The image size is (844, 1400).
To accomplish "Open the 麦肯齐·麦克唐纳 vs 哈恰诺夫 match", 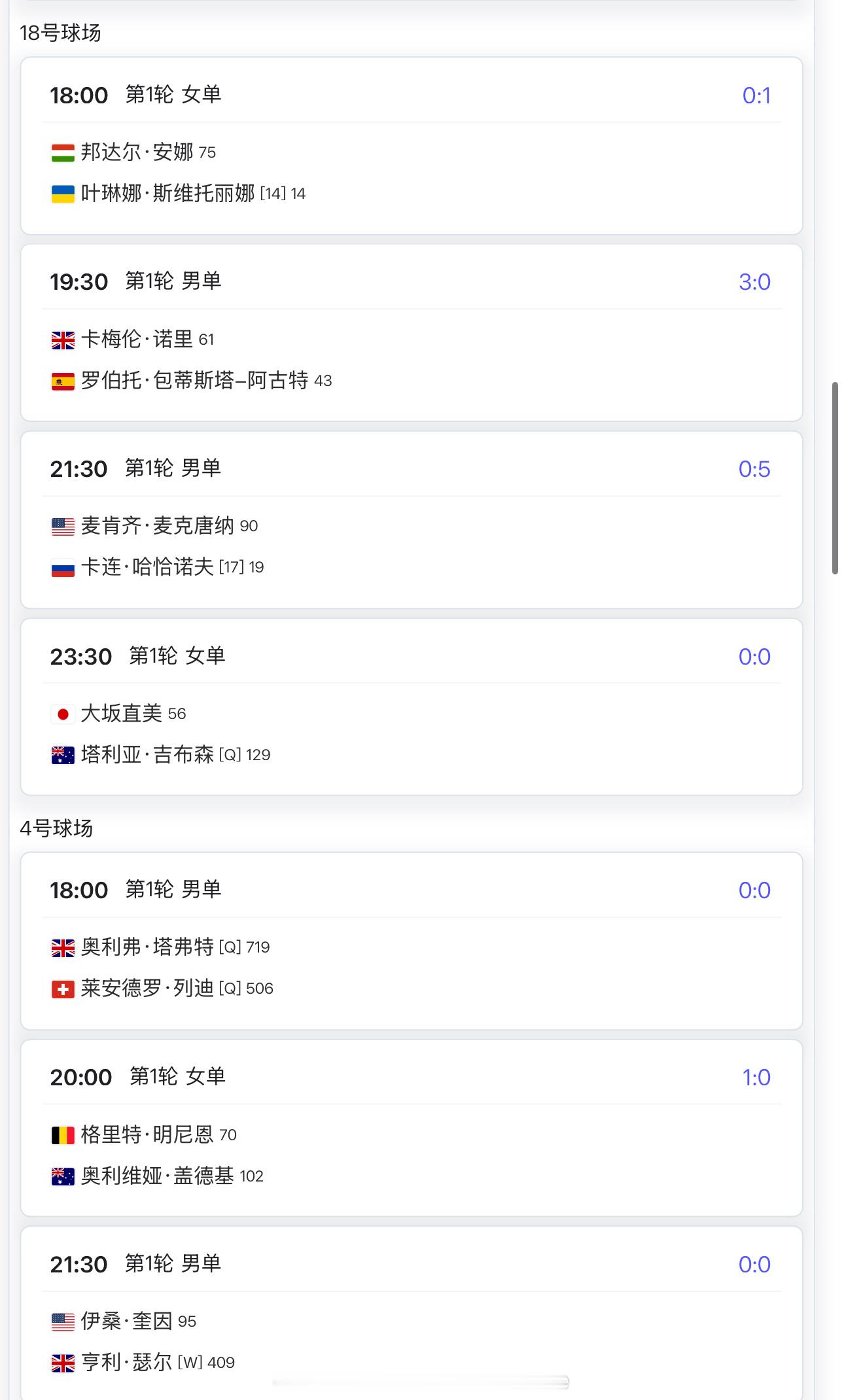I will click(412, 520).
